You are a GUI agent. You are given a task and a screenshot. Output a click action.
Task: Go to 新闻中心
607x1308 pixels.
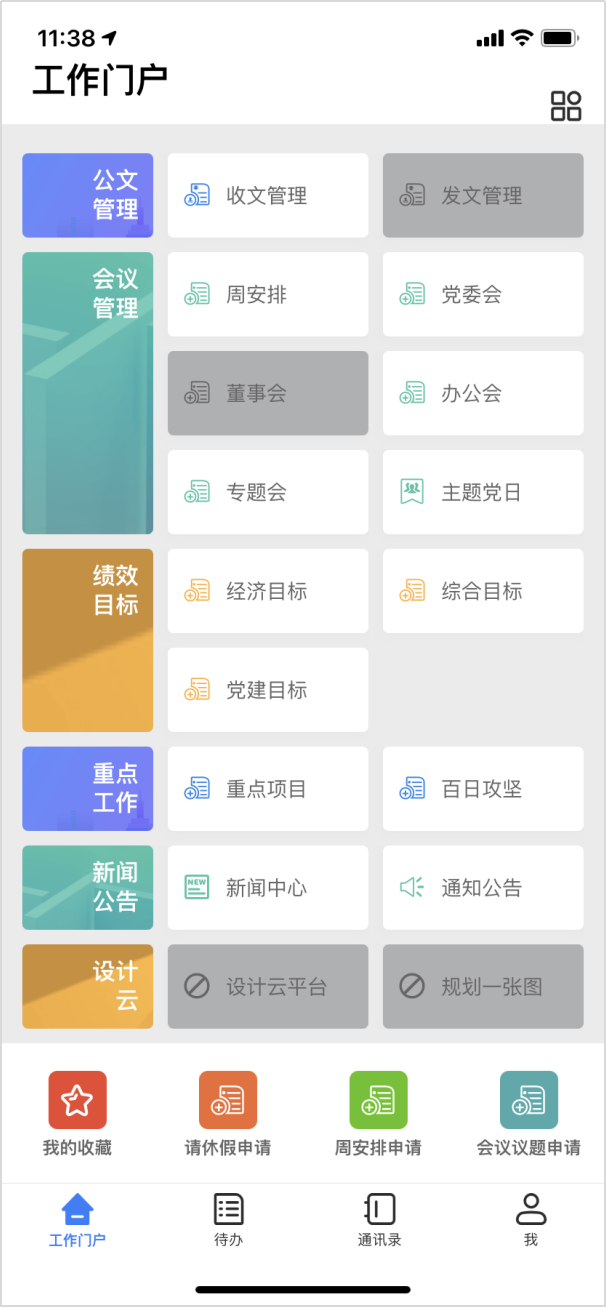pos(267,888)
